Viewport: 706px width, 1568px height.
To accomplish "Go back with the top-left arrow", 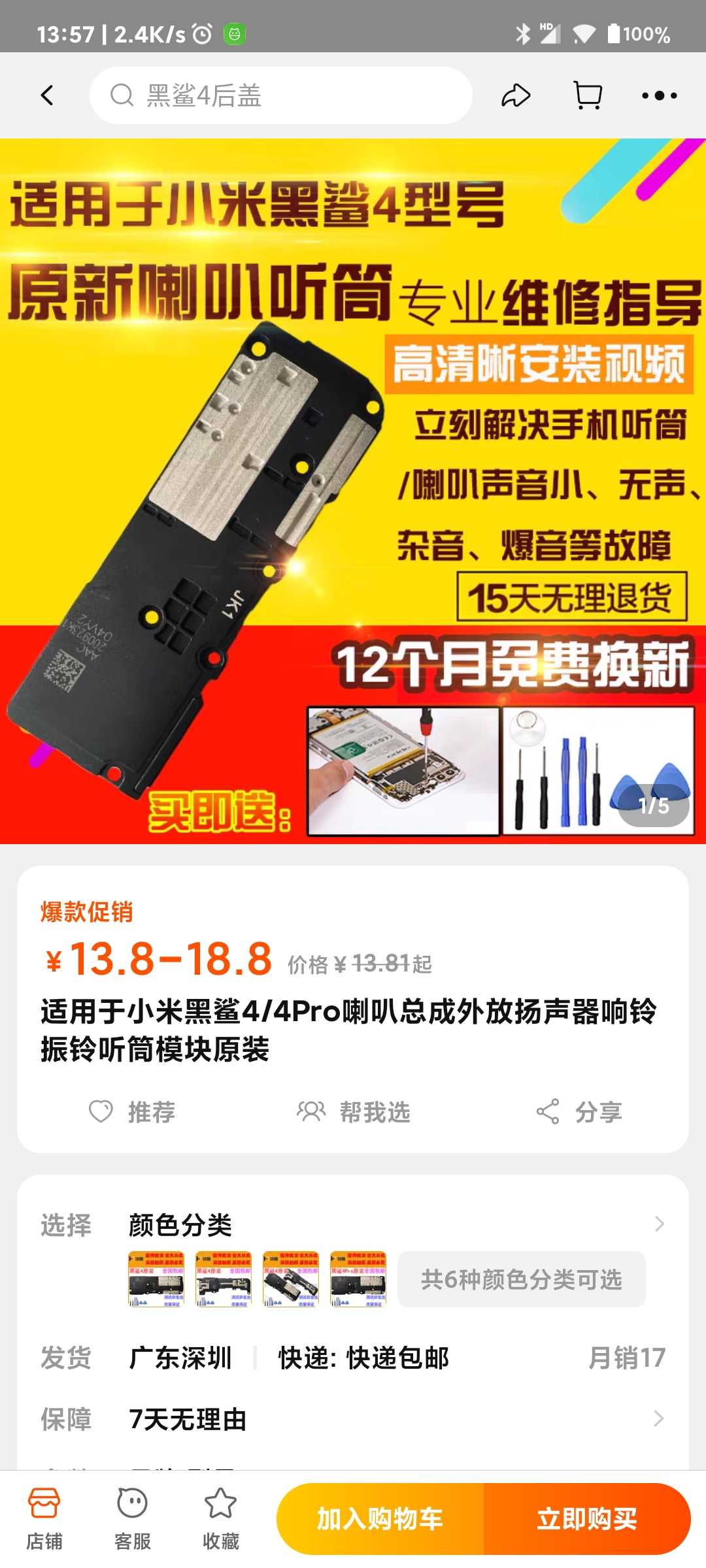I will click(x=47, y=95).
